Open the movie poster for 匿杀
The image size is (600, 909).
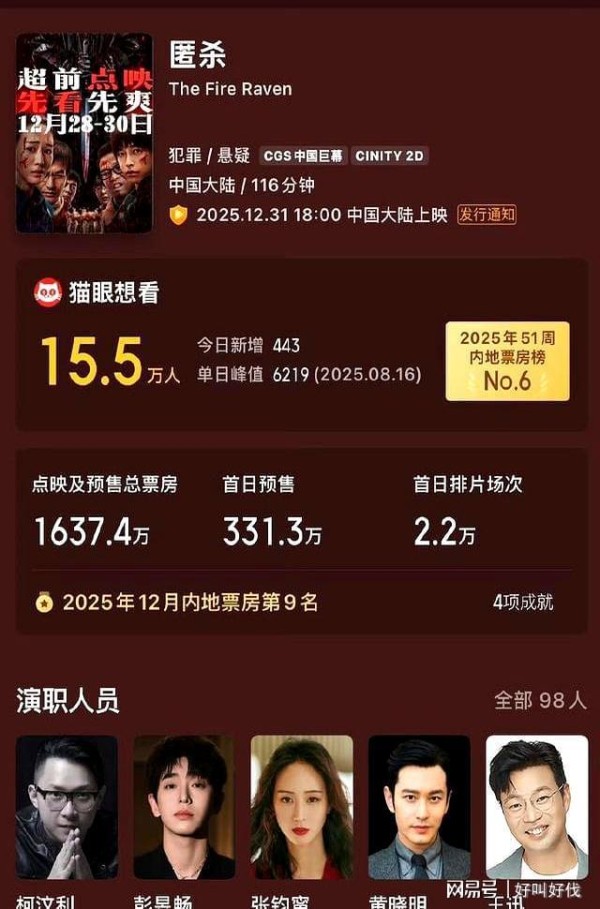[84, 133]
